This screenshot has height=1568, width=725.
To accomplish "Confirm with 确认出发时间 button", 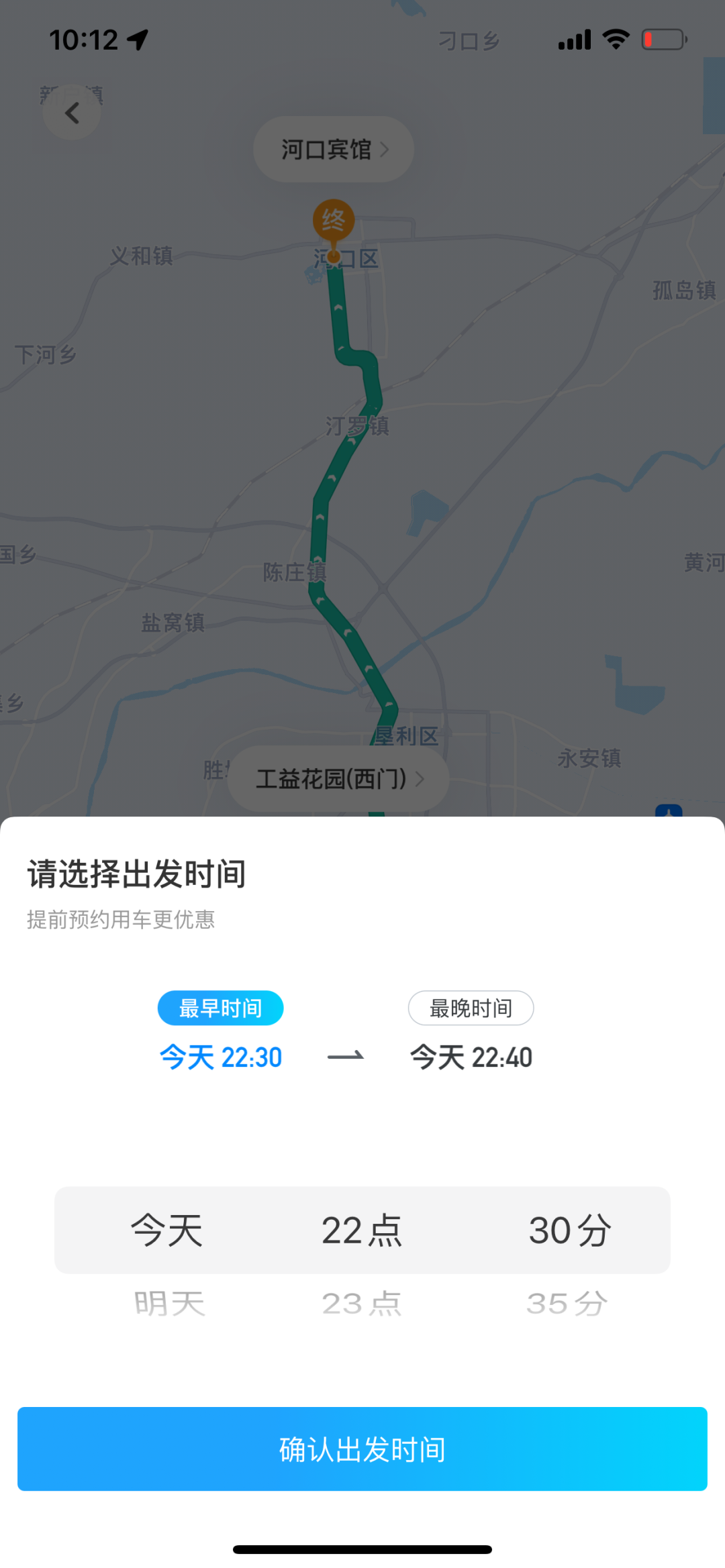I will pos(362,1449).
